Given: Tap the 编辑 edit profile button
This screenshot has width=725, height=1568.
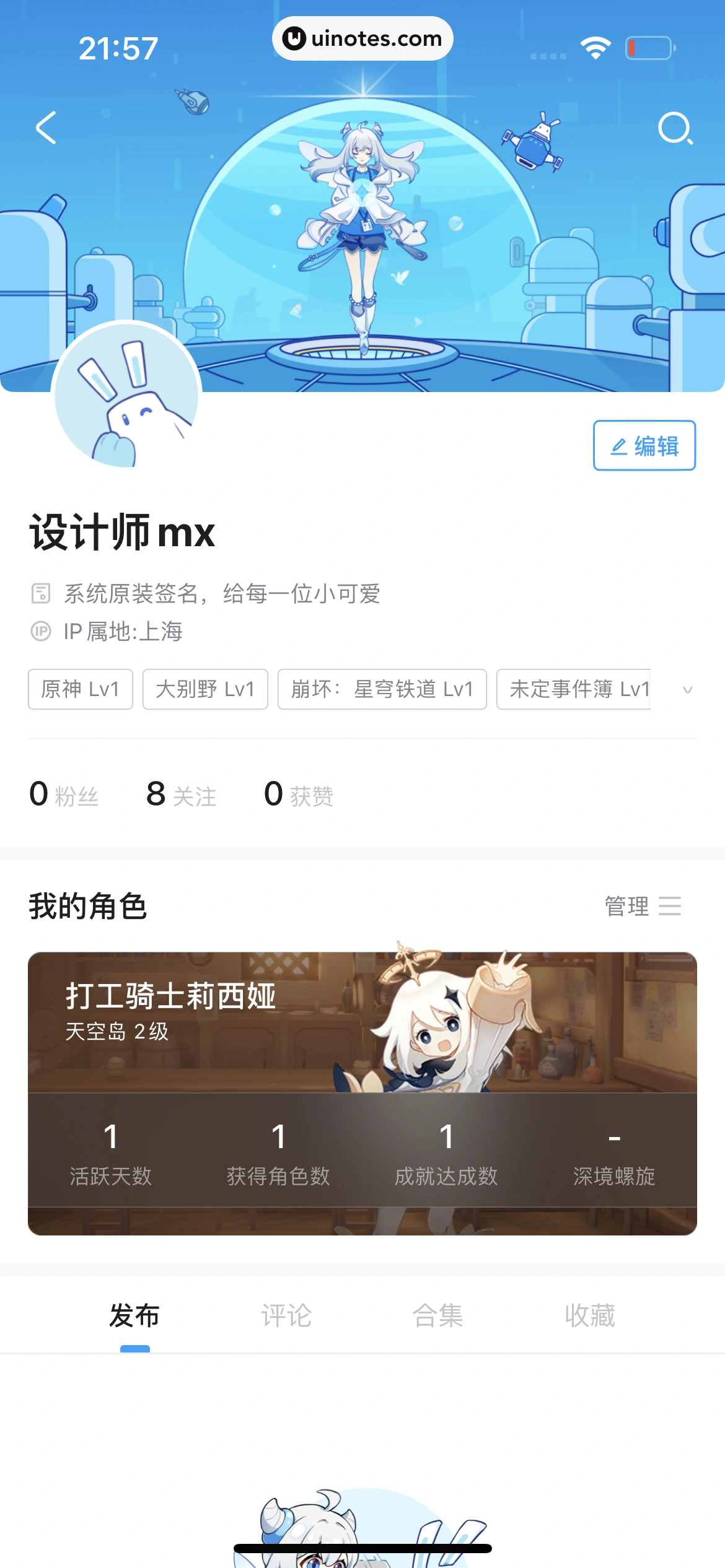Looking at the screenshot, I should 644,446.
